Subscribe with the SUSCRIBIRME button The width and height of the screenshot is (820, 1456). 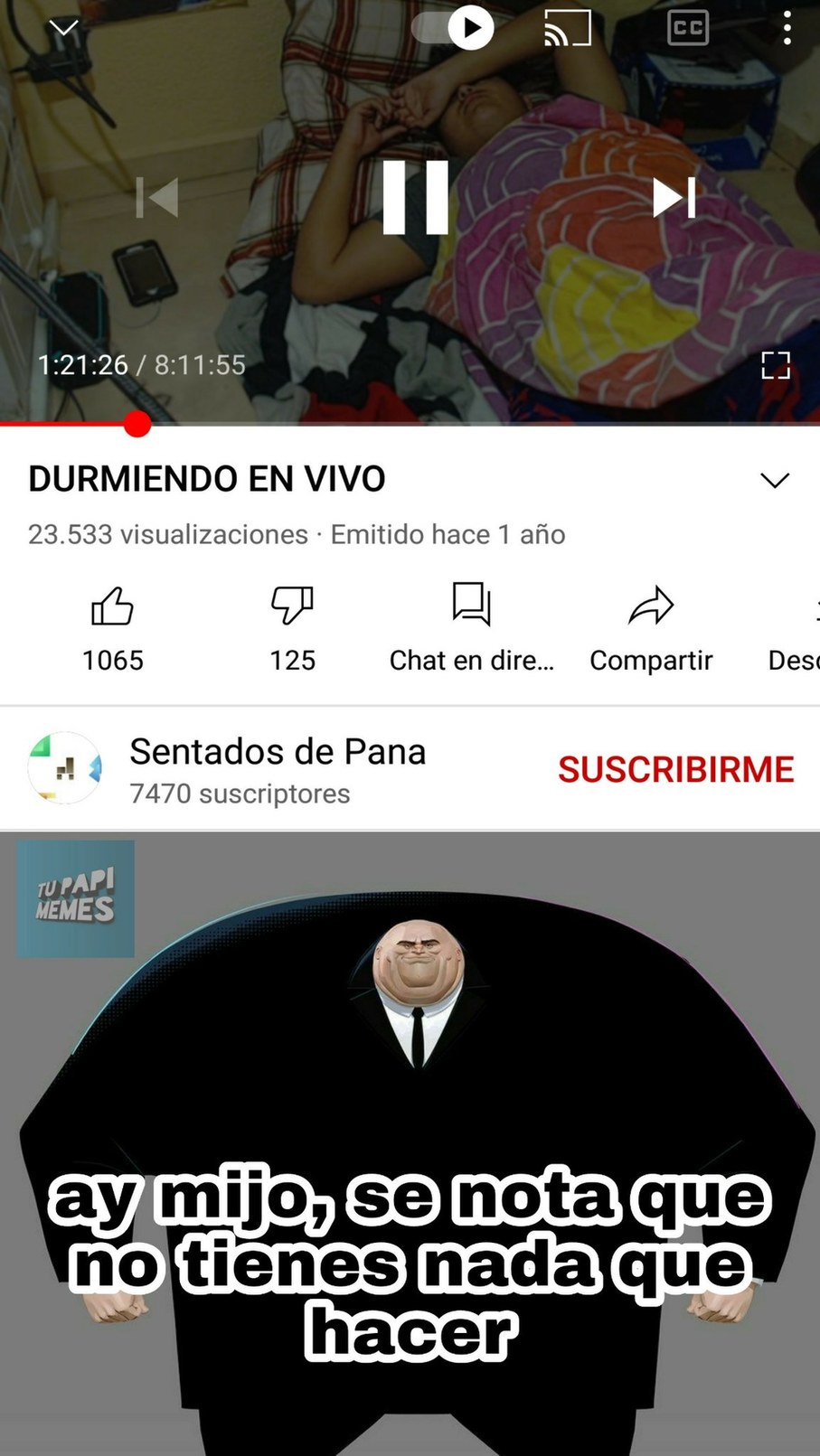click(x=676, y=768)
